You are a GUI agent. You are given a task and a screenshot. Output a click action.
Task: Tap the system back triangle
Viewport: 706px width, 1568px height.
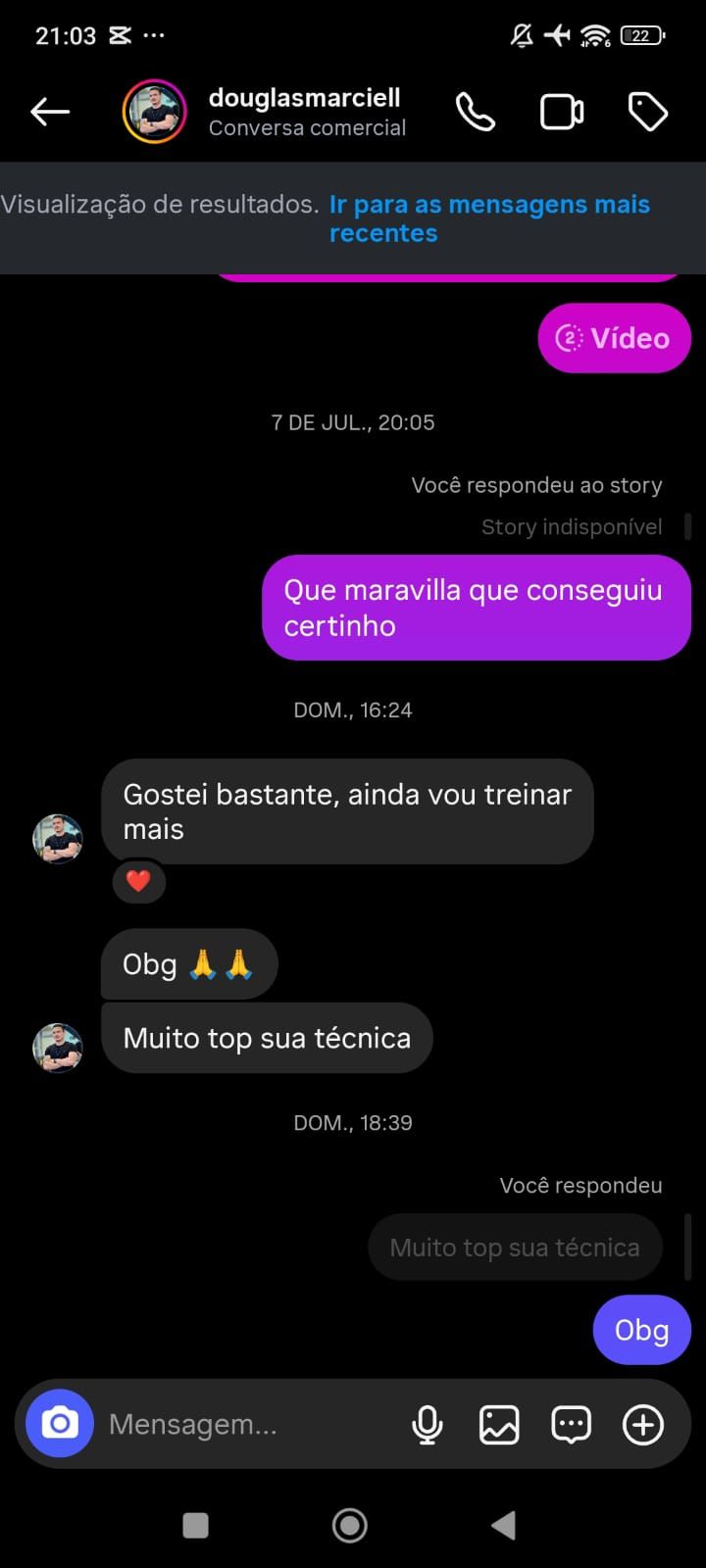click(504, 1525)
